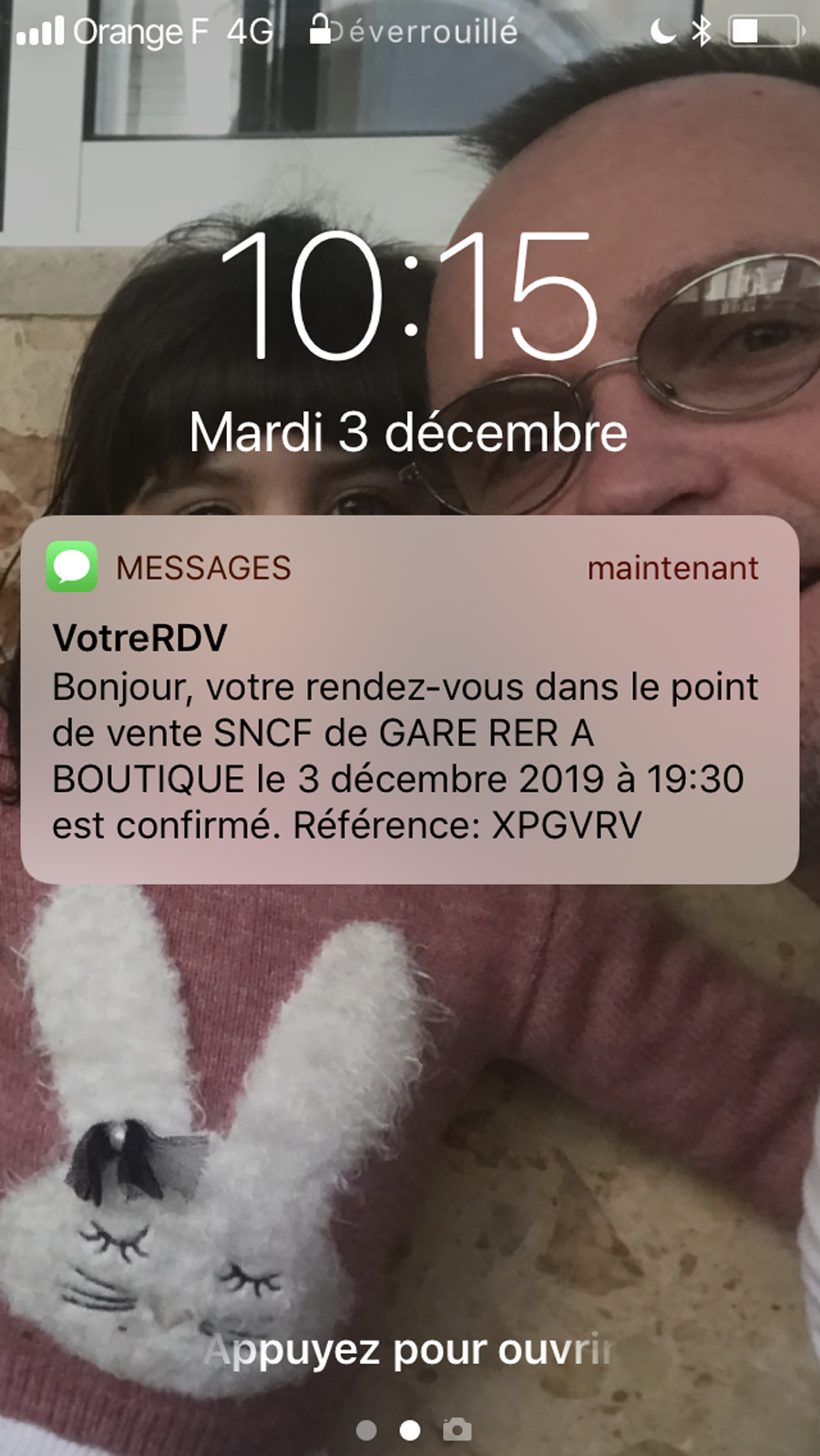Image resolution: width=820 pixels, height=1456 pixels.
Task: Tap the camera icon at the bottom
Action: coord(457,1430)
